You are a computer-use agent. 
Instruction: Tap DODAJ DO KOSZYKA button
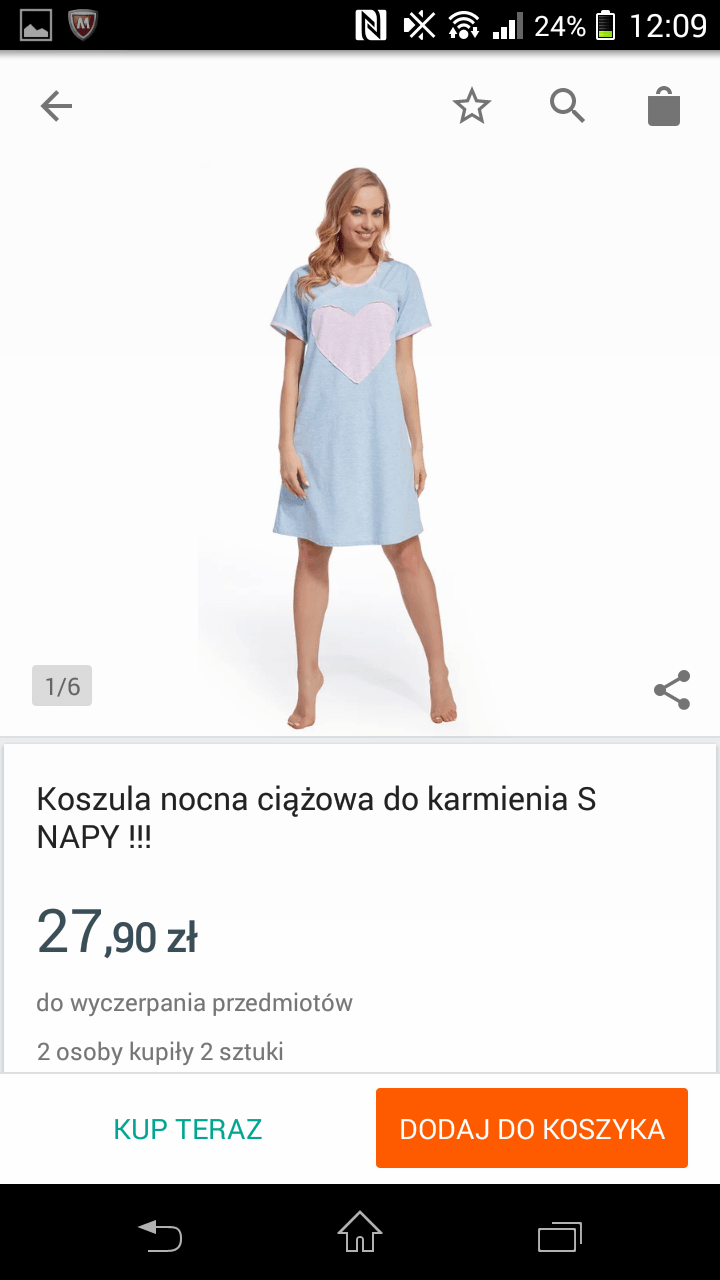tap(532, 1129)
